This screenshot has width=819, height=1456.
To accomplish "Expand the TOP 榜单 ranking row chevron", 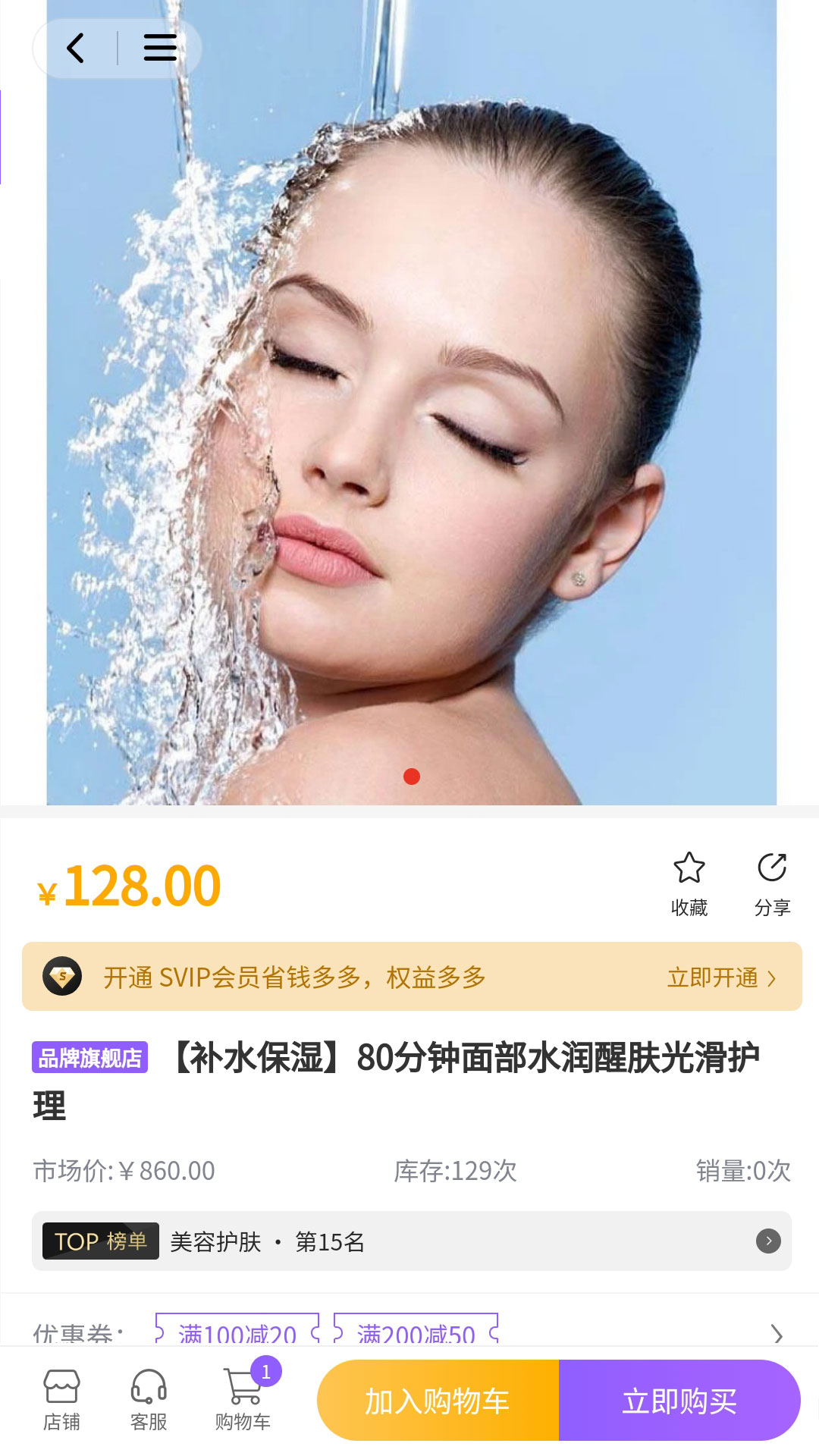I will click(770, 1241).
